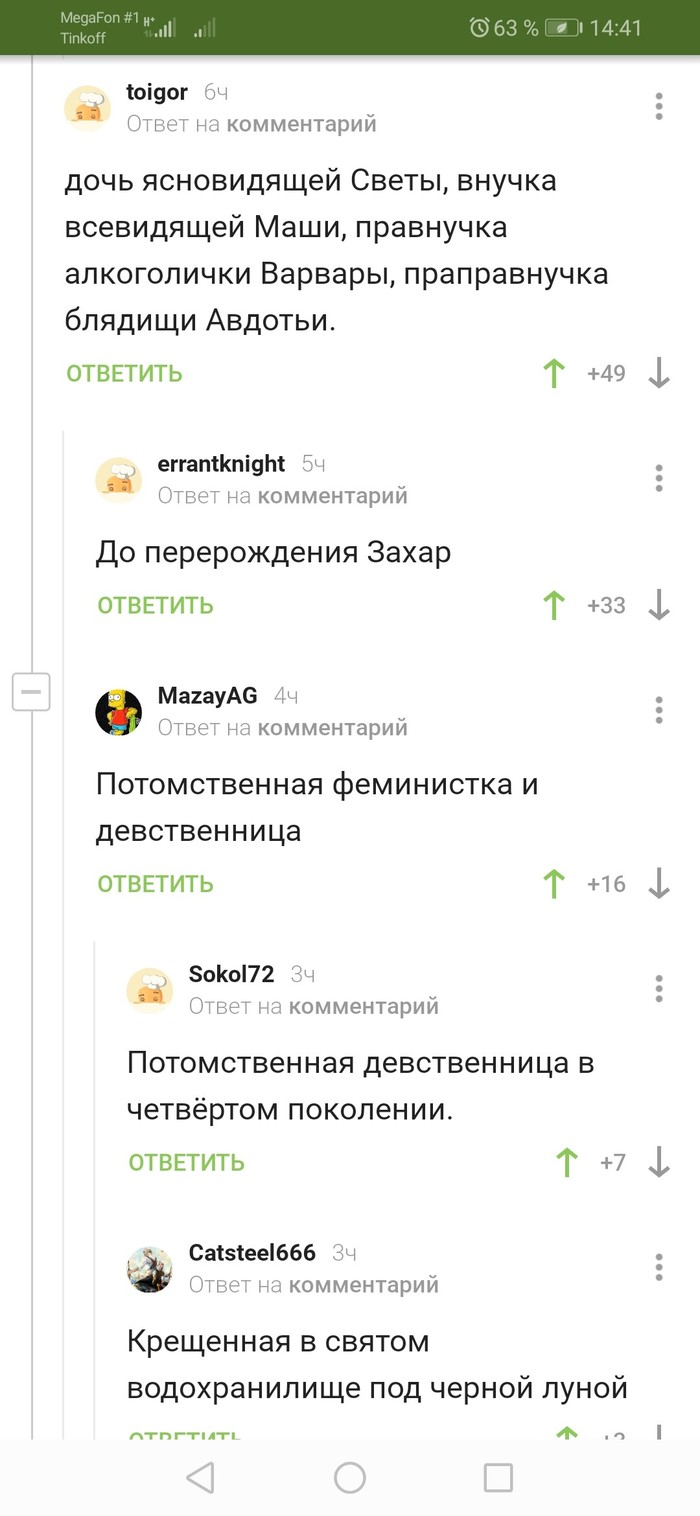Image resolution: width=700 pixels, height=1516 pixels.
Task: Upvote toigor's comment
Action: 554,374
